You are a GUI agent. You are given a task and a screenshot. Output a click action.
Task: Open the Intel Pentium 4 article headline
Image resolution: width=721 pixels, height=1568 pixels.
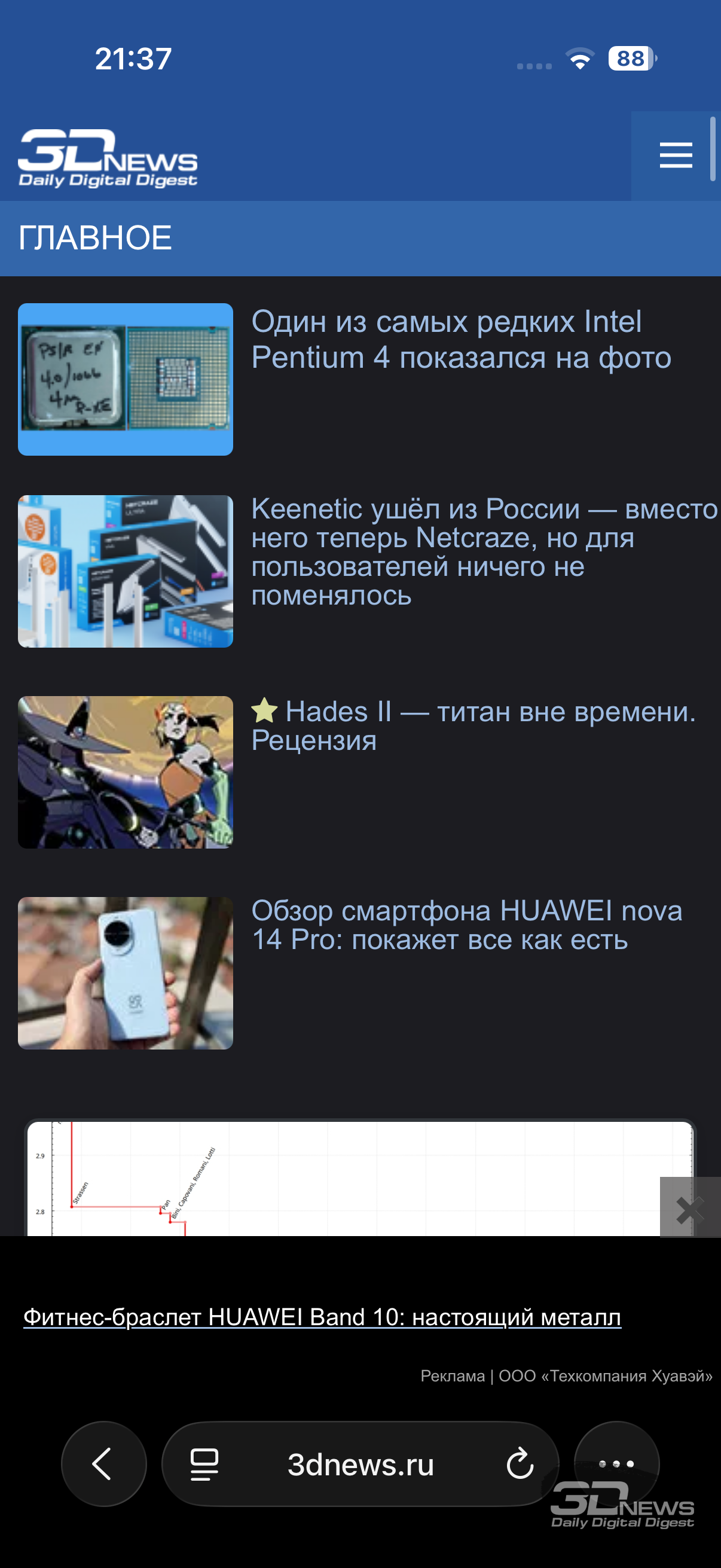tap(460, 340)
